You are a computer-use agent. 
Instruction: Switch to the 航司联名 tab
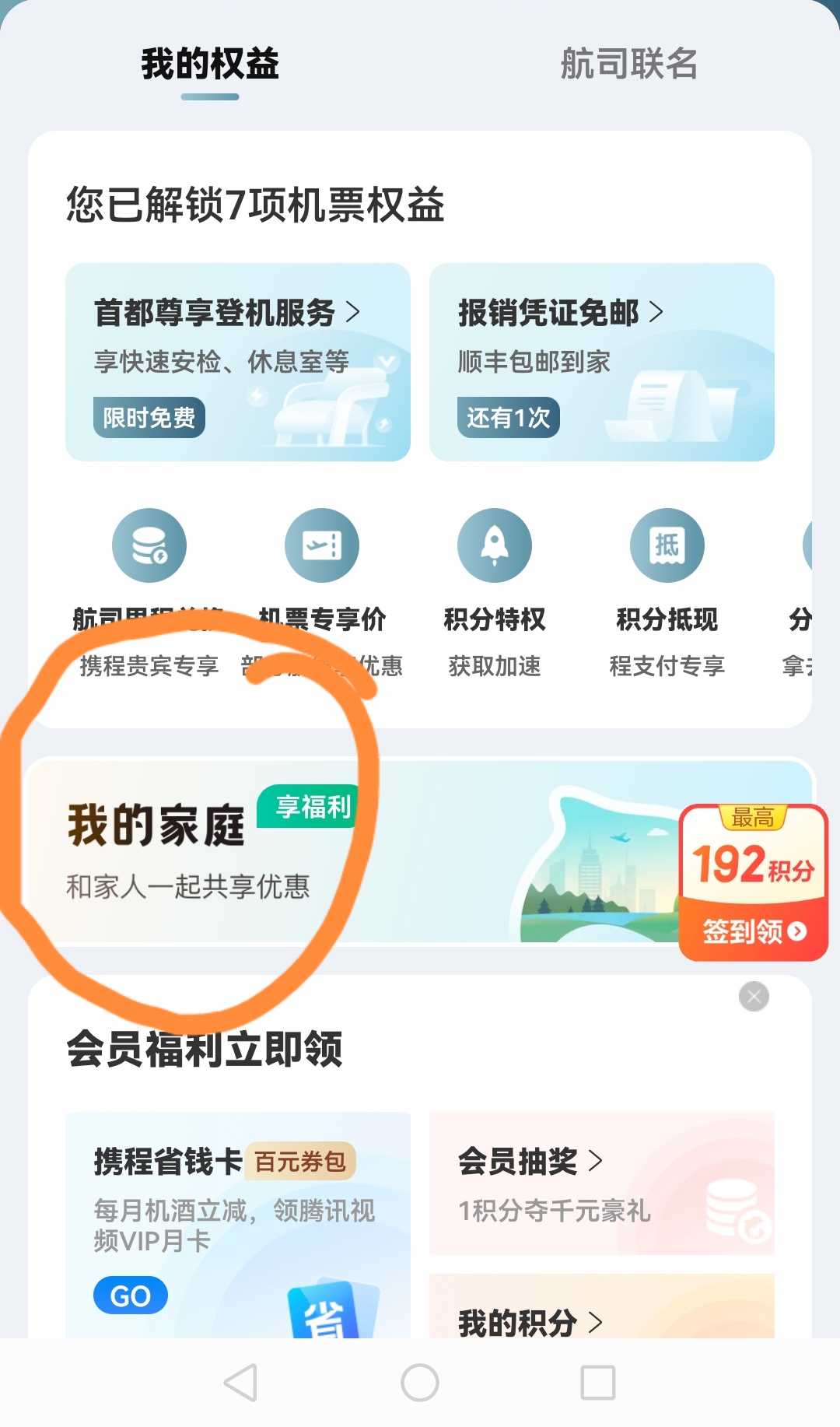(x=628, y=64)
